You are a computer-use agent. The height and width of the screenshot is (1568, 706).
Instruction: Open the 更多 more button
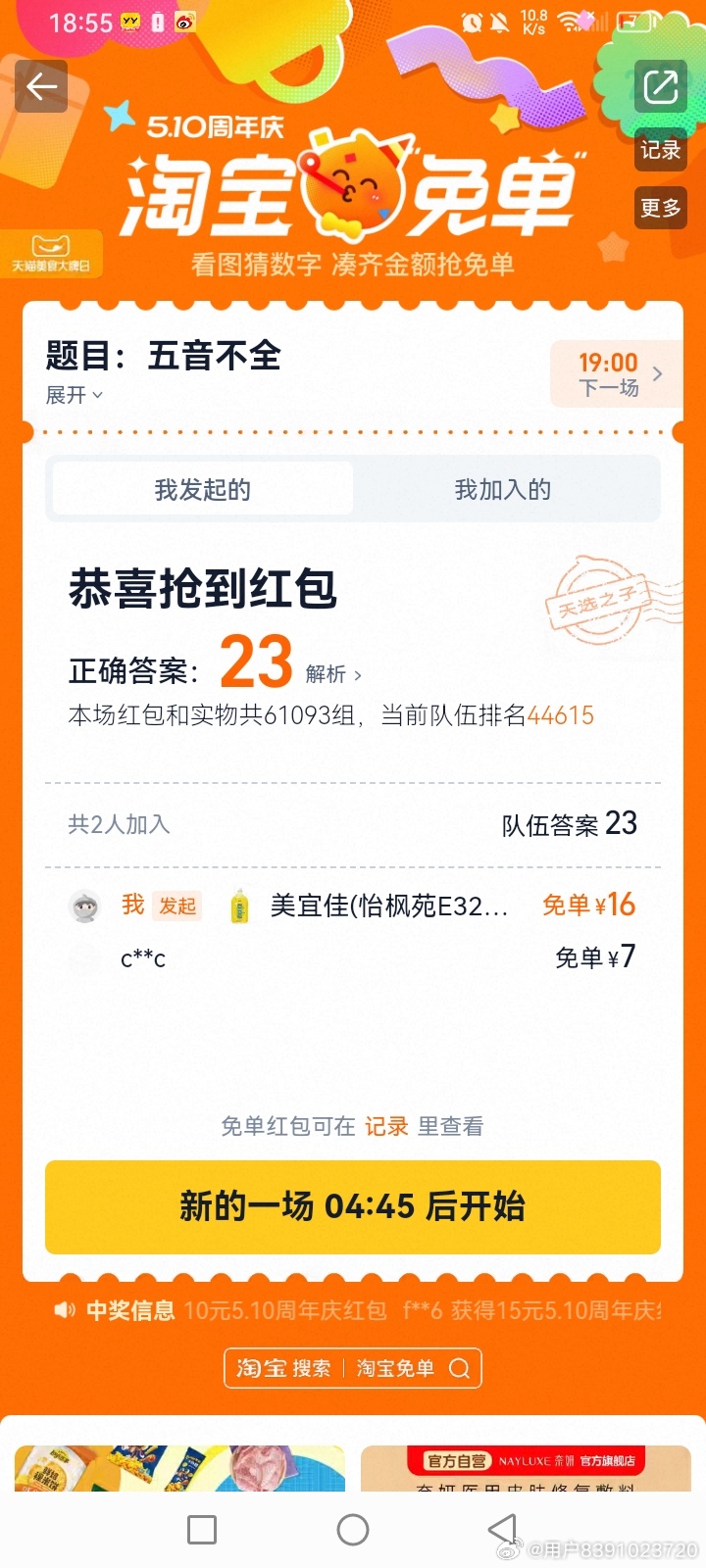point(661,208)
